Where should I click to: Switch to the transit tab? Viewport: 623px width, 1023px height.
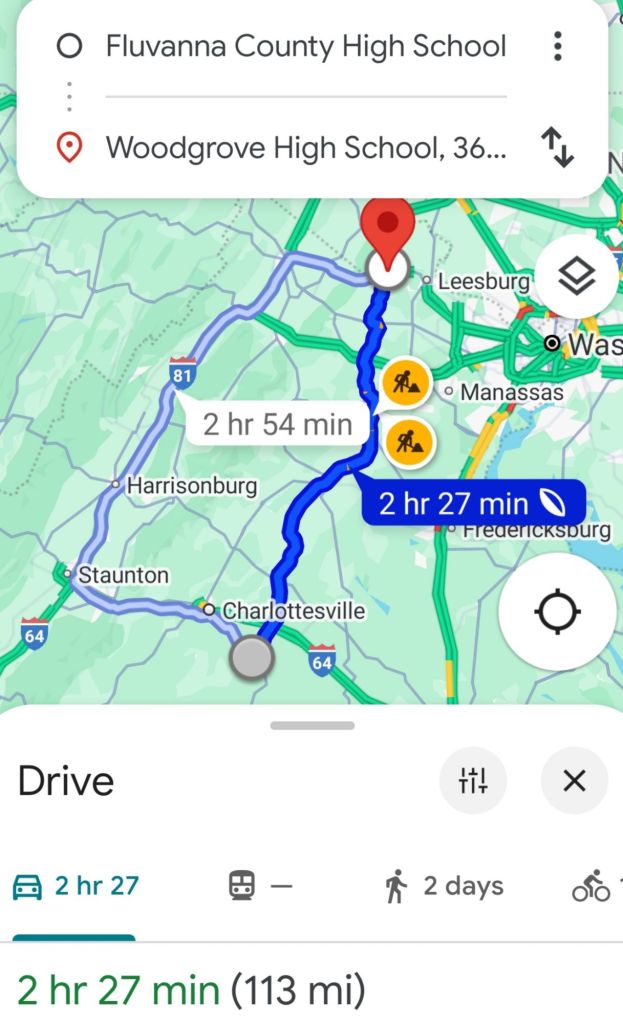pos(260,886)
